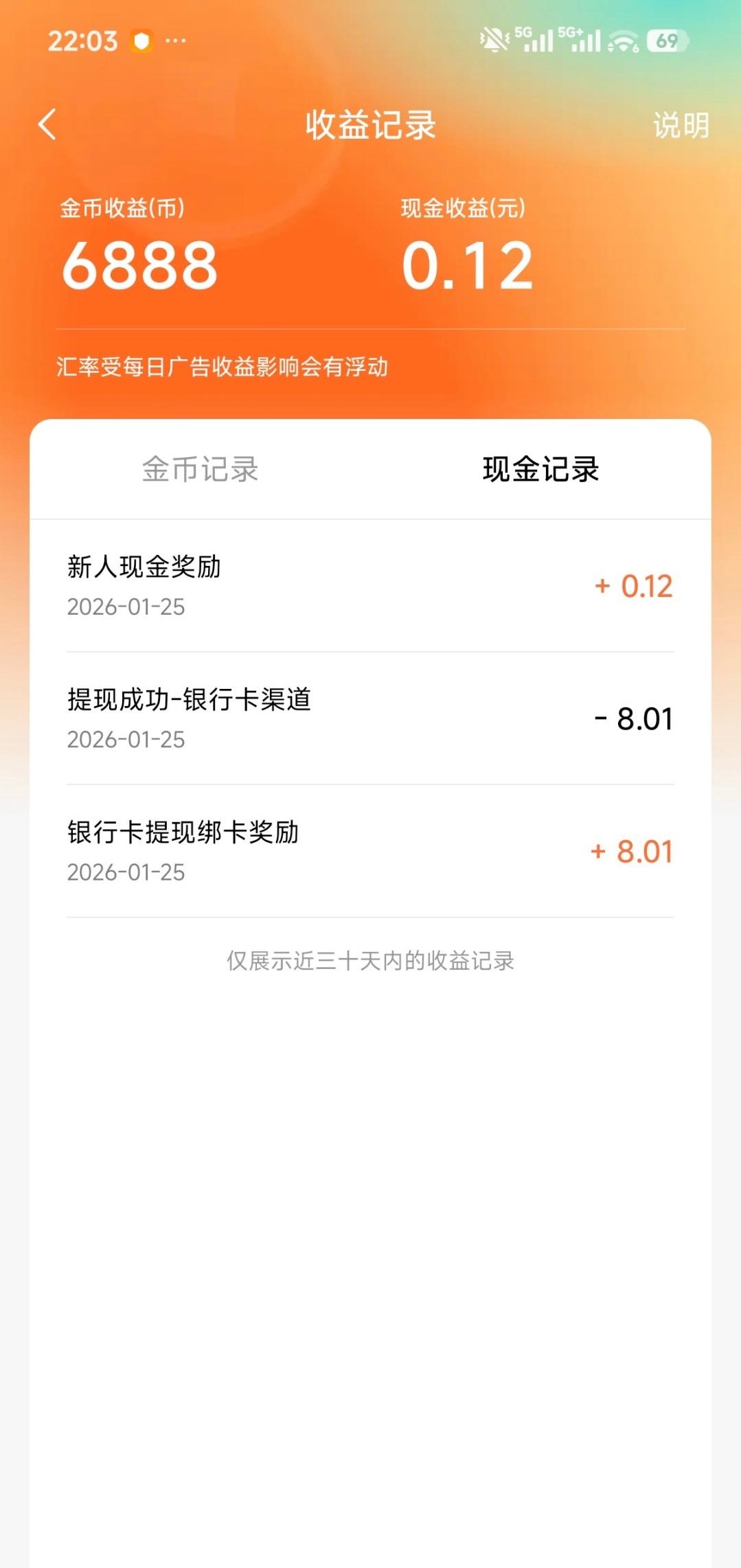Go back from the 收益记录 page
The image size is (741, 1568).
[47, 125]
